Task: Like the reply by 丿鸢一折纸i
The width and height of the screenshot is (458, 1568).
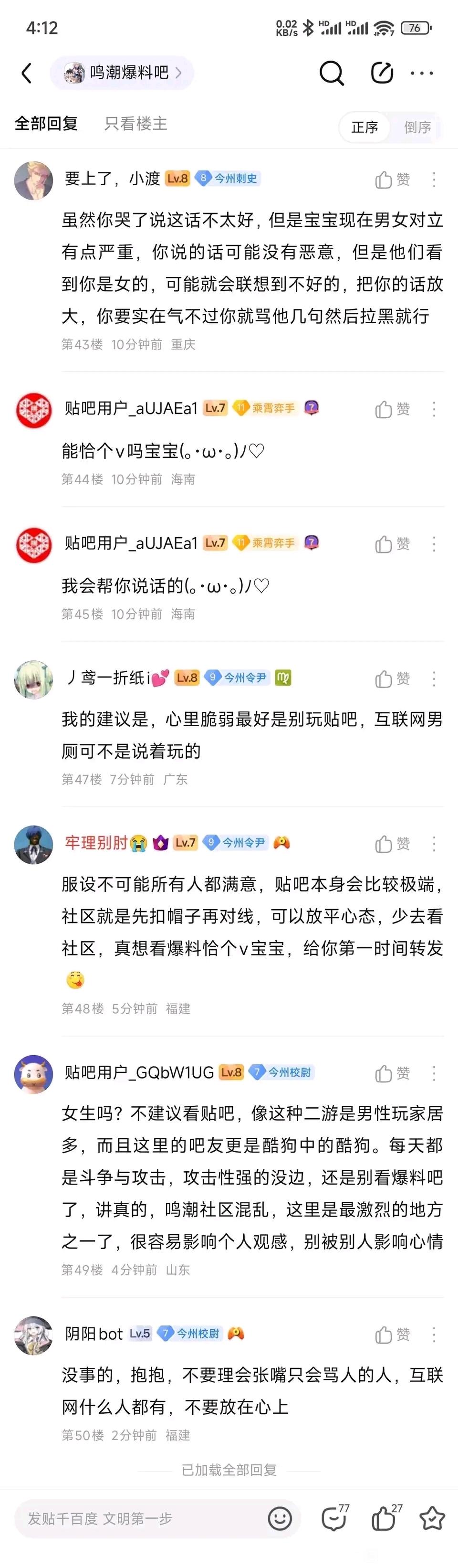Action: pyautogui.click(x=392, y=678)
